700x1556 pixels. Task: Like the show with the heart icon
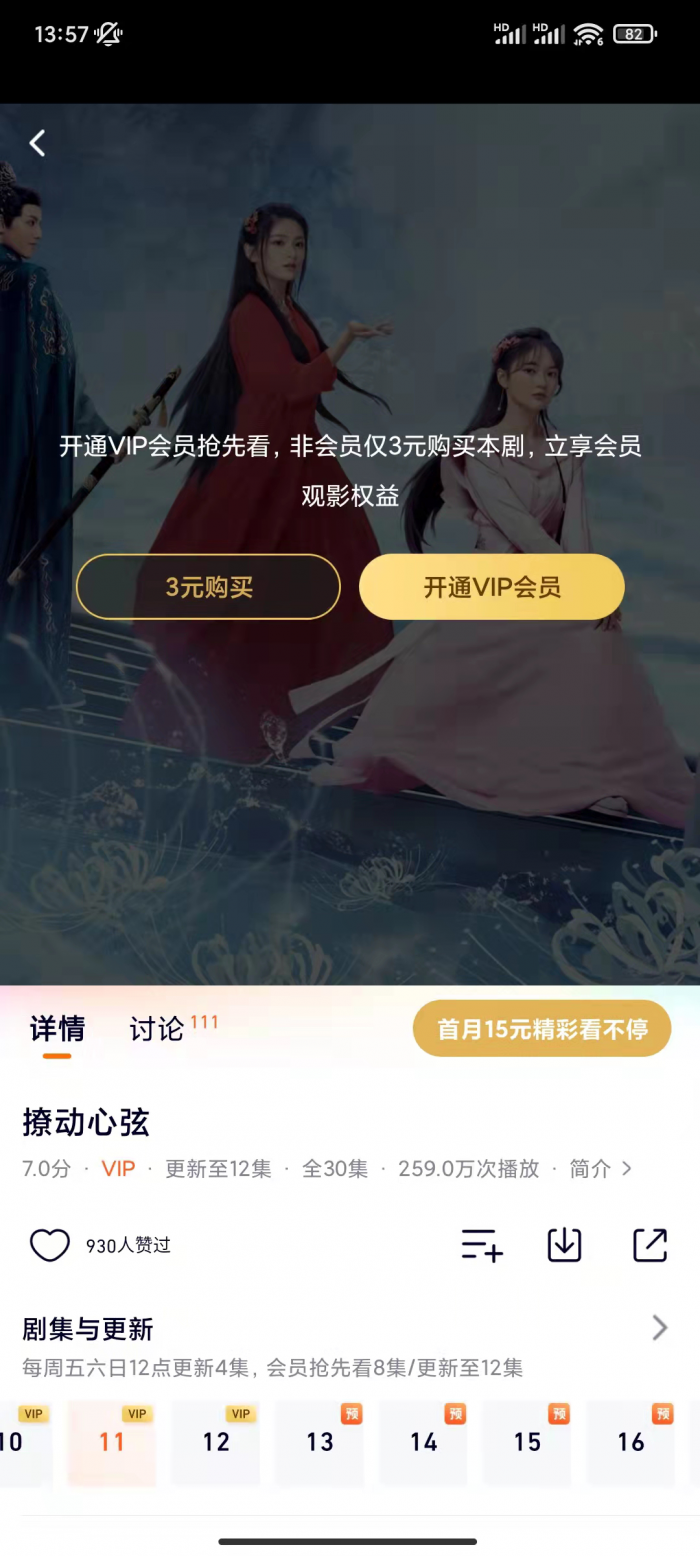(x=50, y=1245)
